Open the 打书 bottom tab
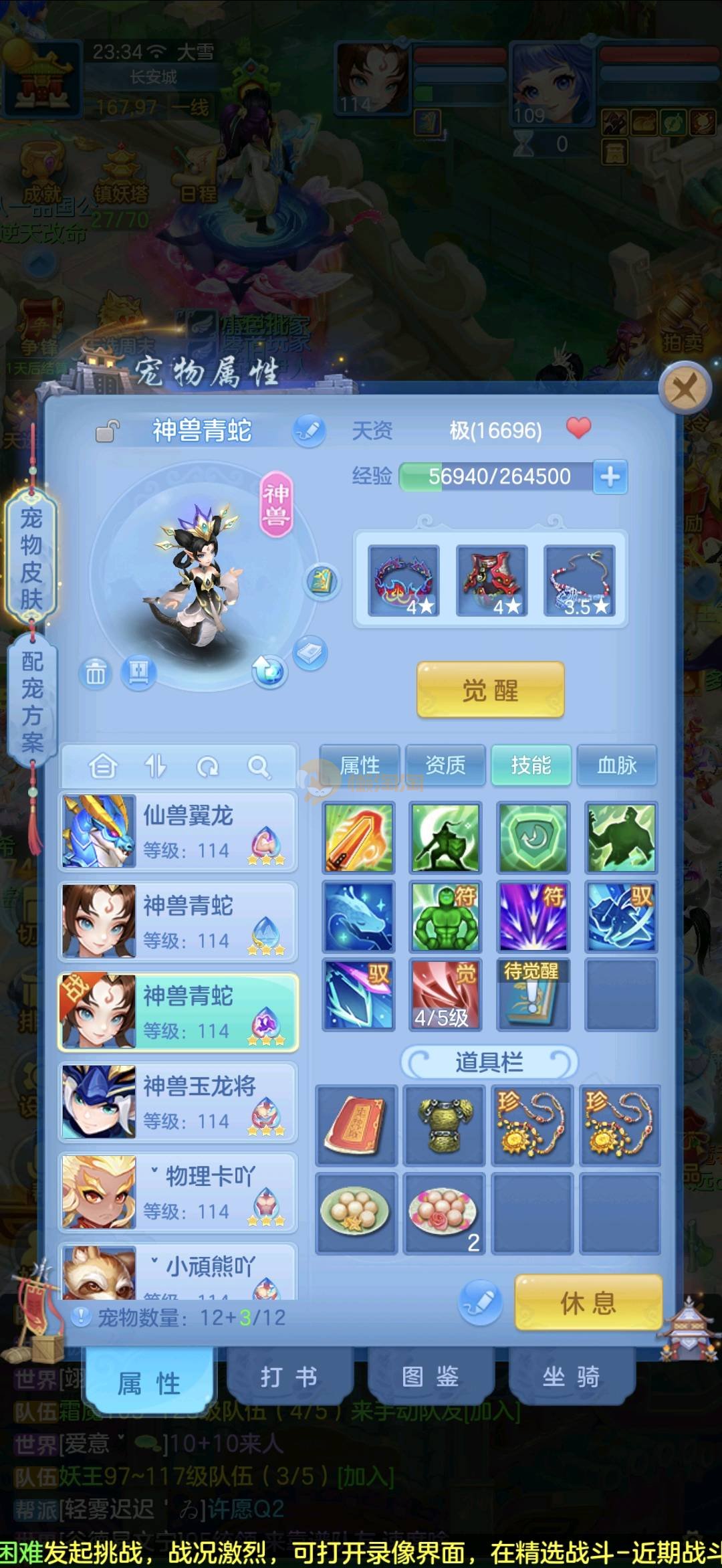Viewport: 722px width, 1568px height. click(288, 1377)
